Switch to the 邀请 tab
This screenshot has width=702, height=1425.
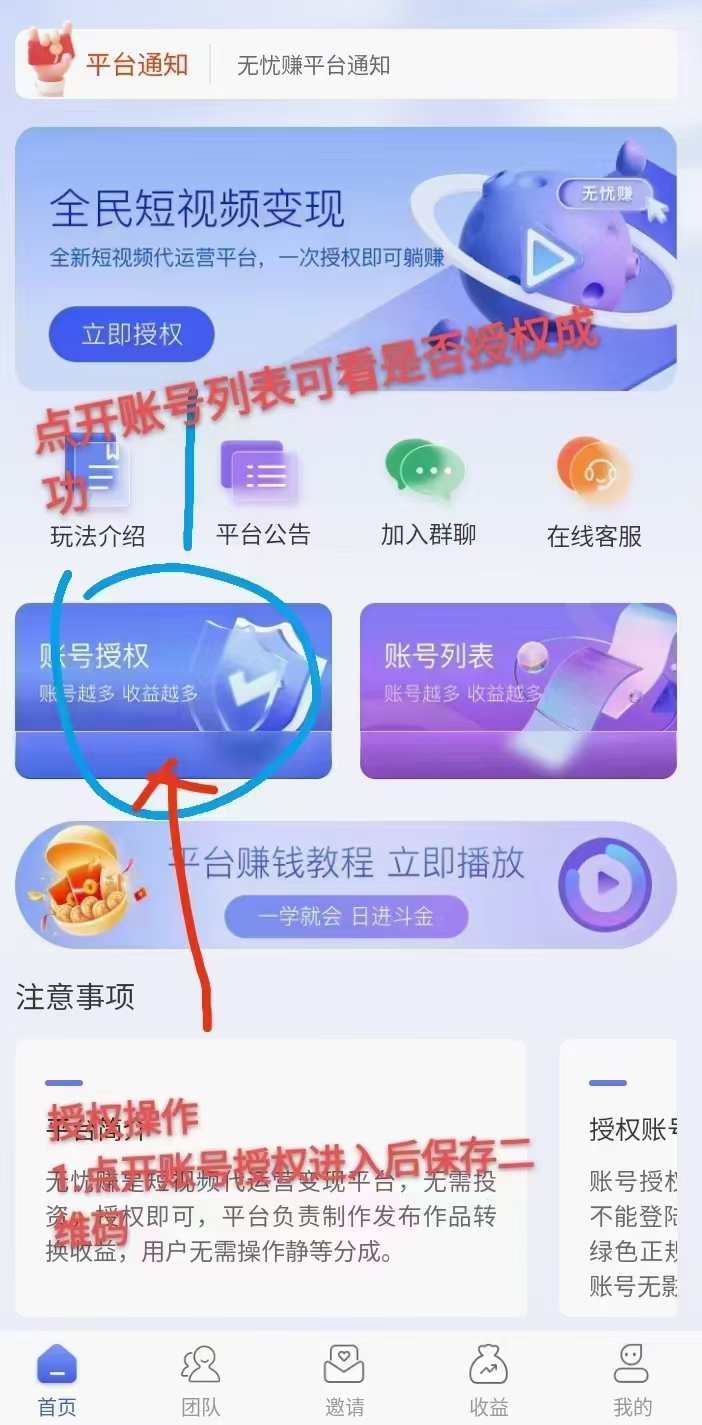coord(344,1380)
